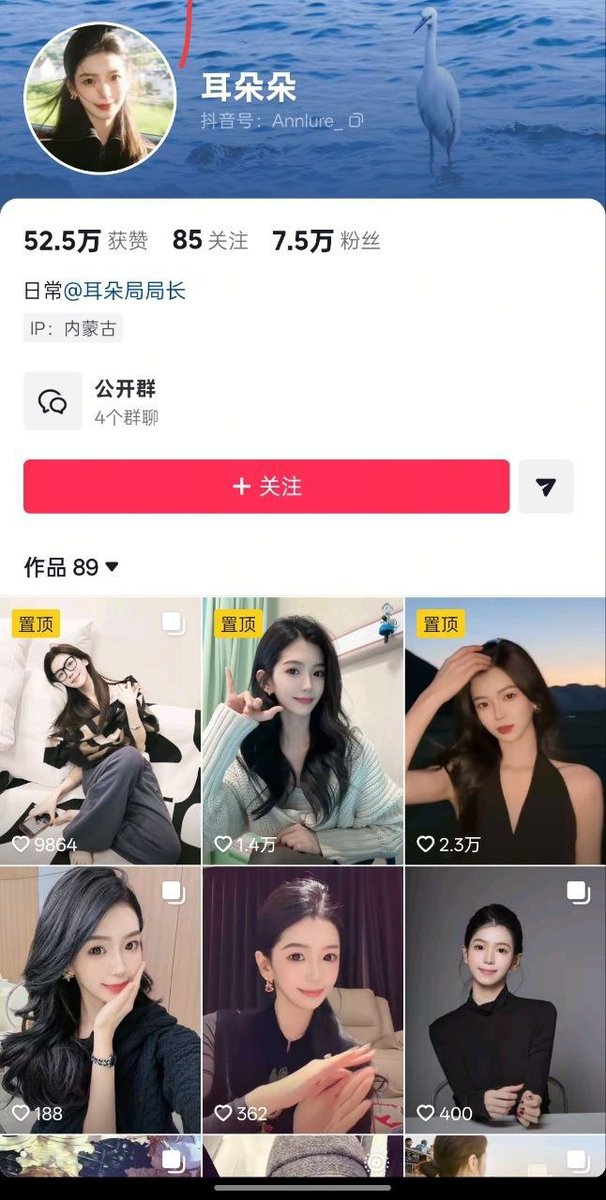The height and width of the screenshot is (1200, 606).
Task: Open the post with 188 likes
Action: tap(100, 1000)
